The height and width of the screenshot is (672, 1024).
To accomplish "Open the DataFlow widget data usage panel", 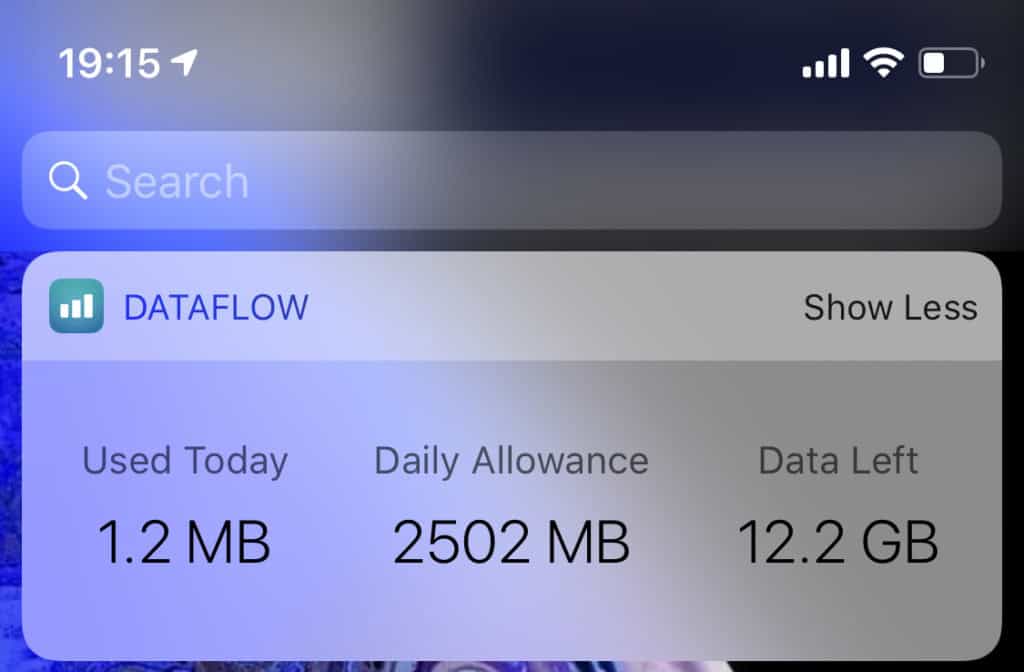I will (511, 505).
